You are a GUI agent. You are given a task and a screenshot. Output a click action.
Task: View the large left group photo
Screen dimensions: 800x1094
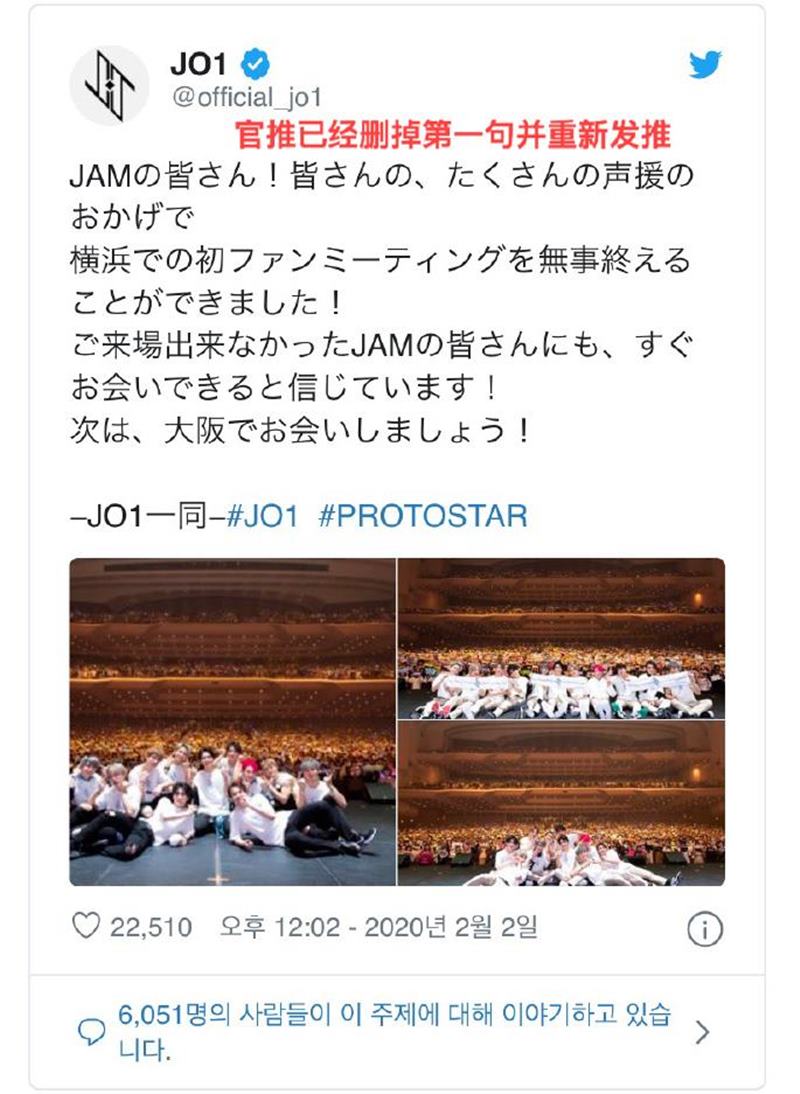point(233,721)
